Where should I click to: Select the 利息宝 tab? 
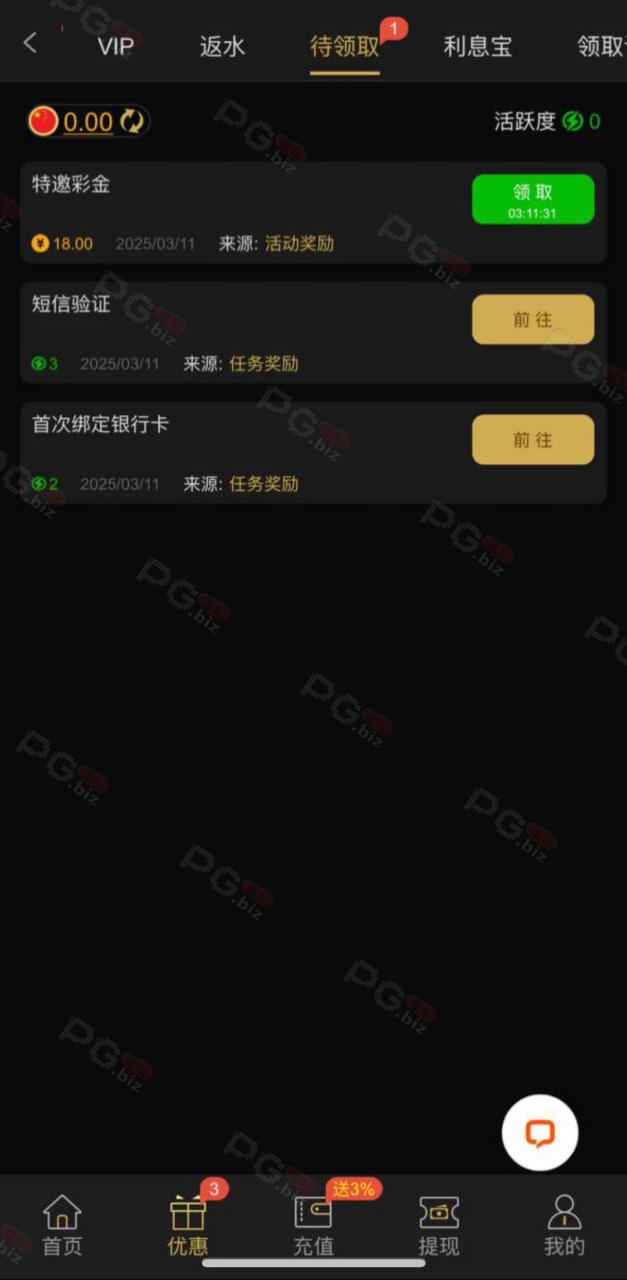click(x=478, y=46)
